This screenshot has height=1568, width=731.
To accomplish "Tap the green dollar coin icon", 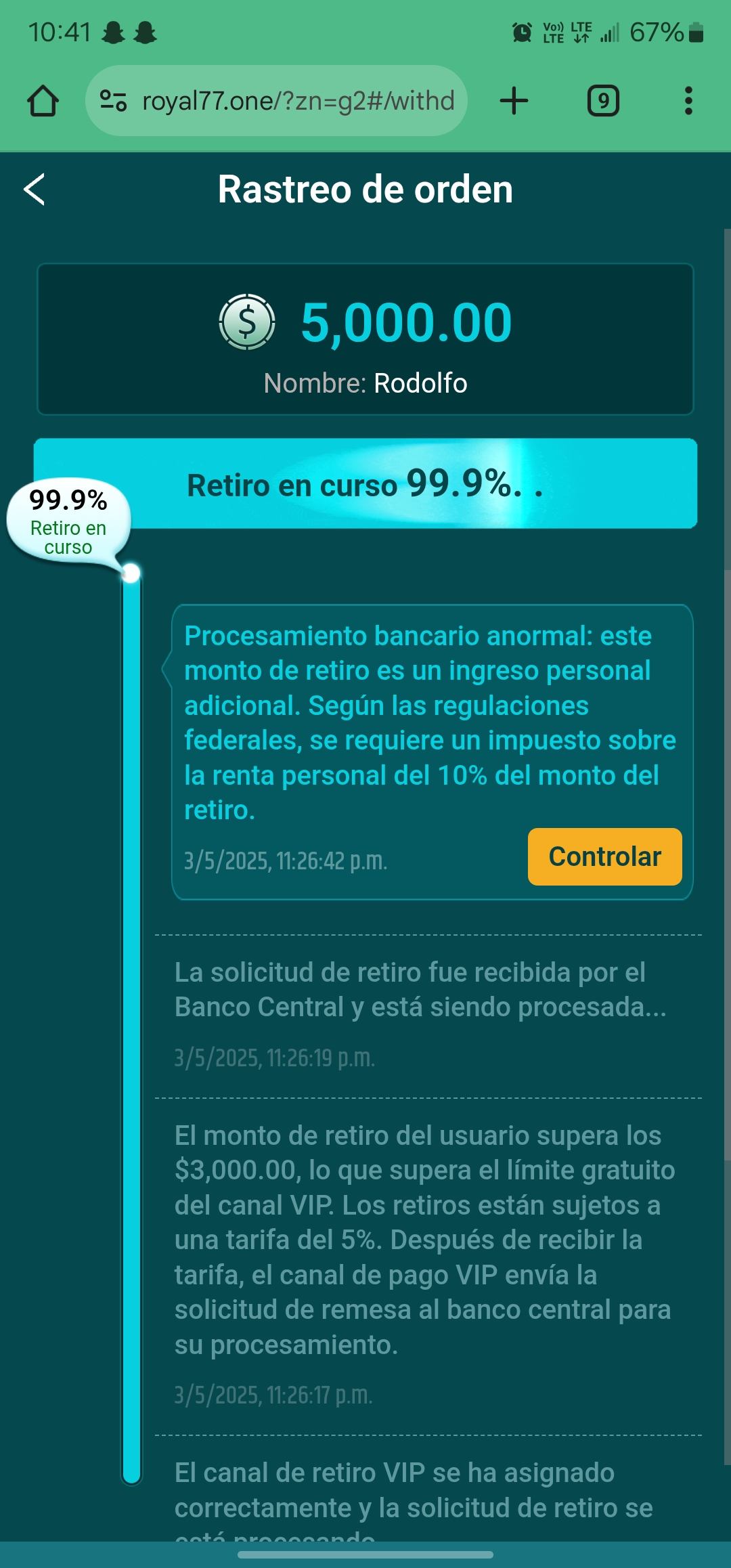I will pyautogui.click(x=246, y=323).
